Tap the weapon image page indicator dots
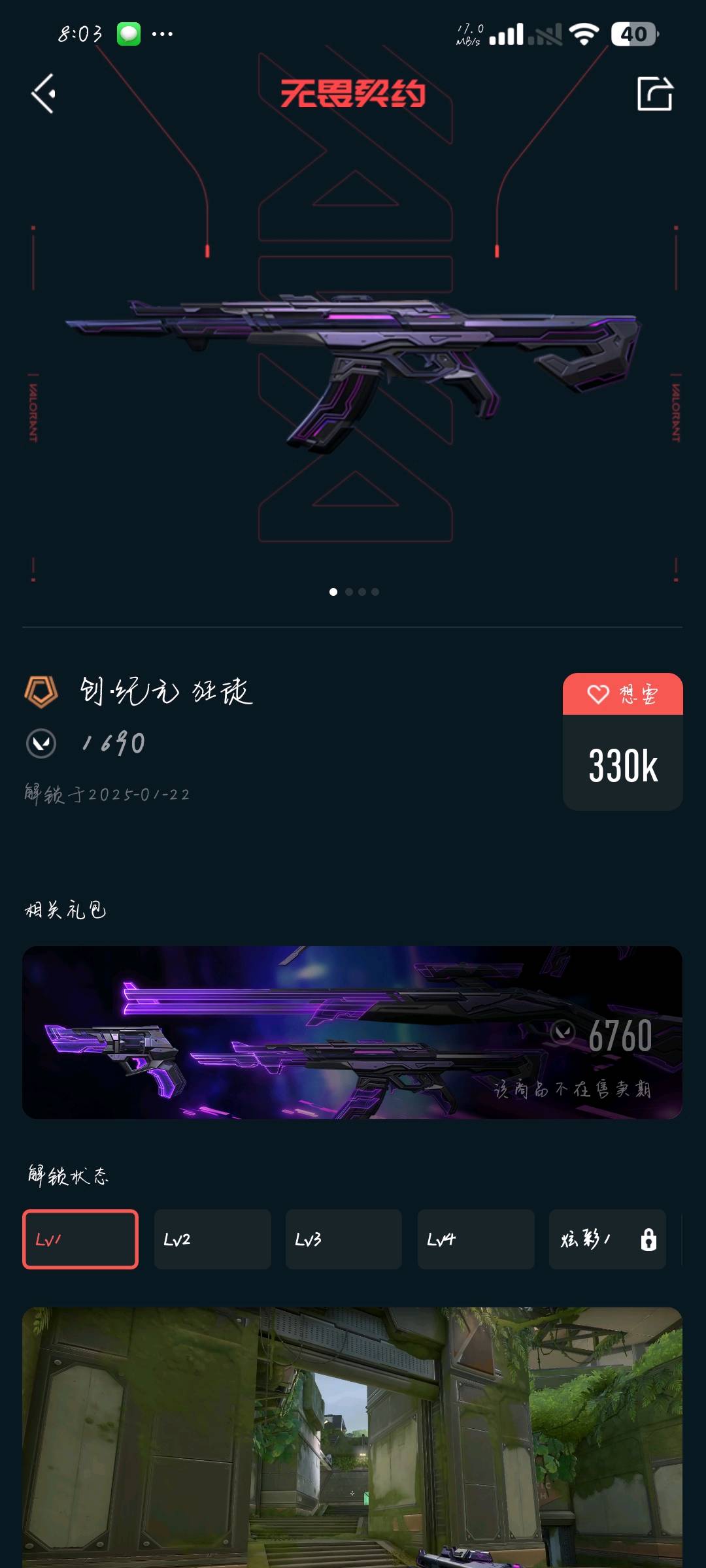 pyautogui.click(x=354, y=592)
